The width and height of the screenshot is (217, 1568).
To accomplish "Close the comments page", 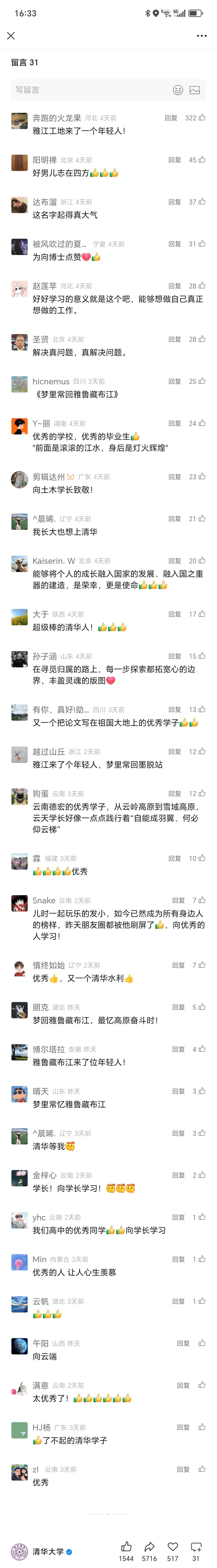I will (x=11, y=36).
